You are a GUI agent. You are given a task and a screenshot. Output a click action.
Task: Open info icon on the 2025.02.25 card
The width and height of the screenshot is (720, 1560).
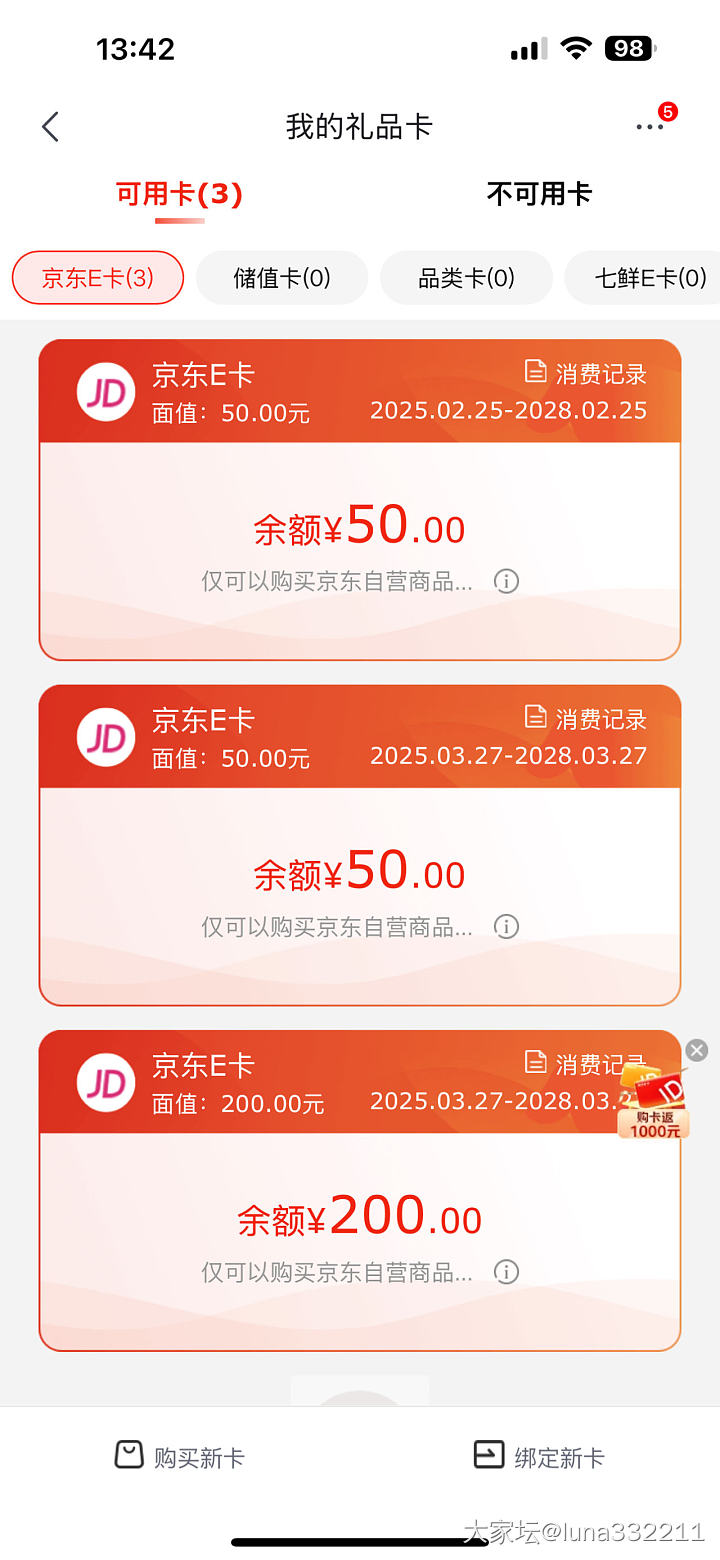pos(507,581)
